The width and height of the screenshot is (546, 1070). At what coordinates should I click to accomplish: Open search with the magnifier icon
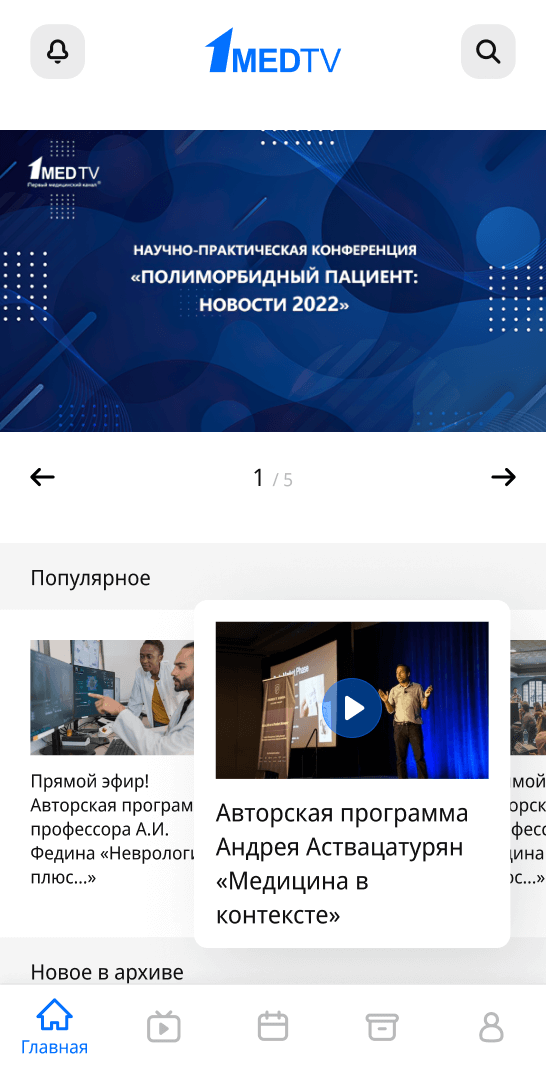point(488,52)
